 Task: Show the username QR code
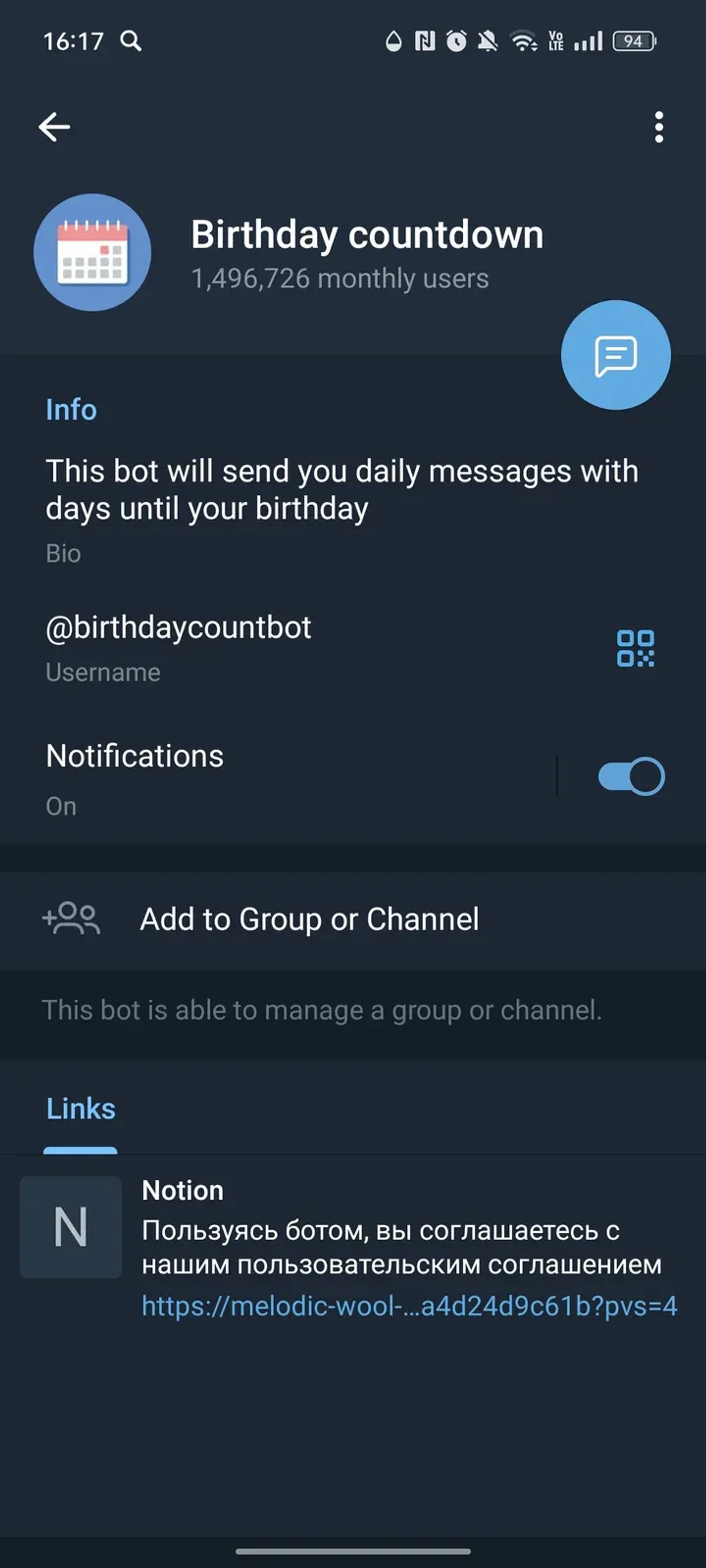[x=635, y=648]
